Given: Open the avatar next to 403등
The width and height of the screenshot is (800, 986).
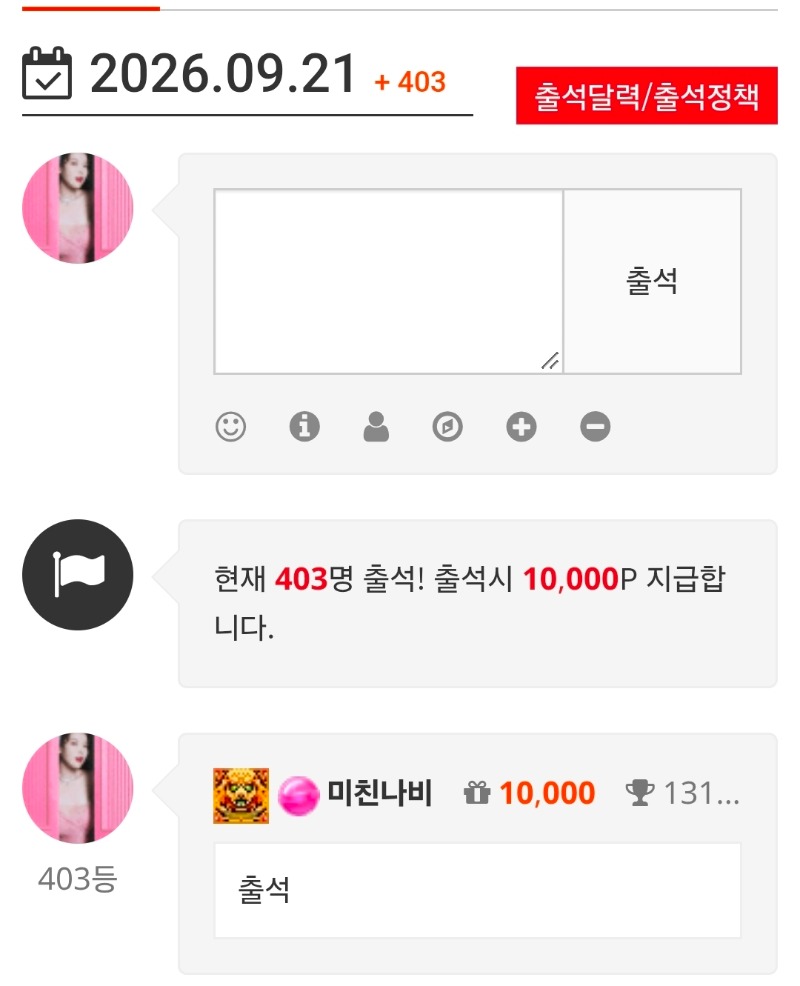Looking at the screenshot, I should tap(78, 788).
